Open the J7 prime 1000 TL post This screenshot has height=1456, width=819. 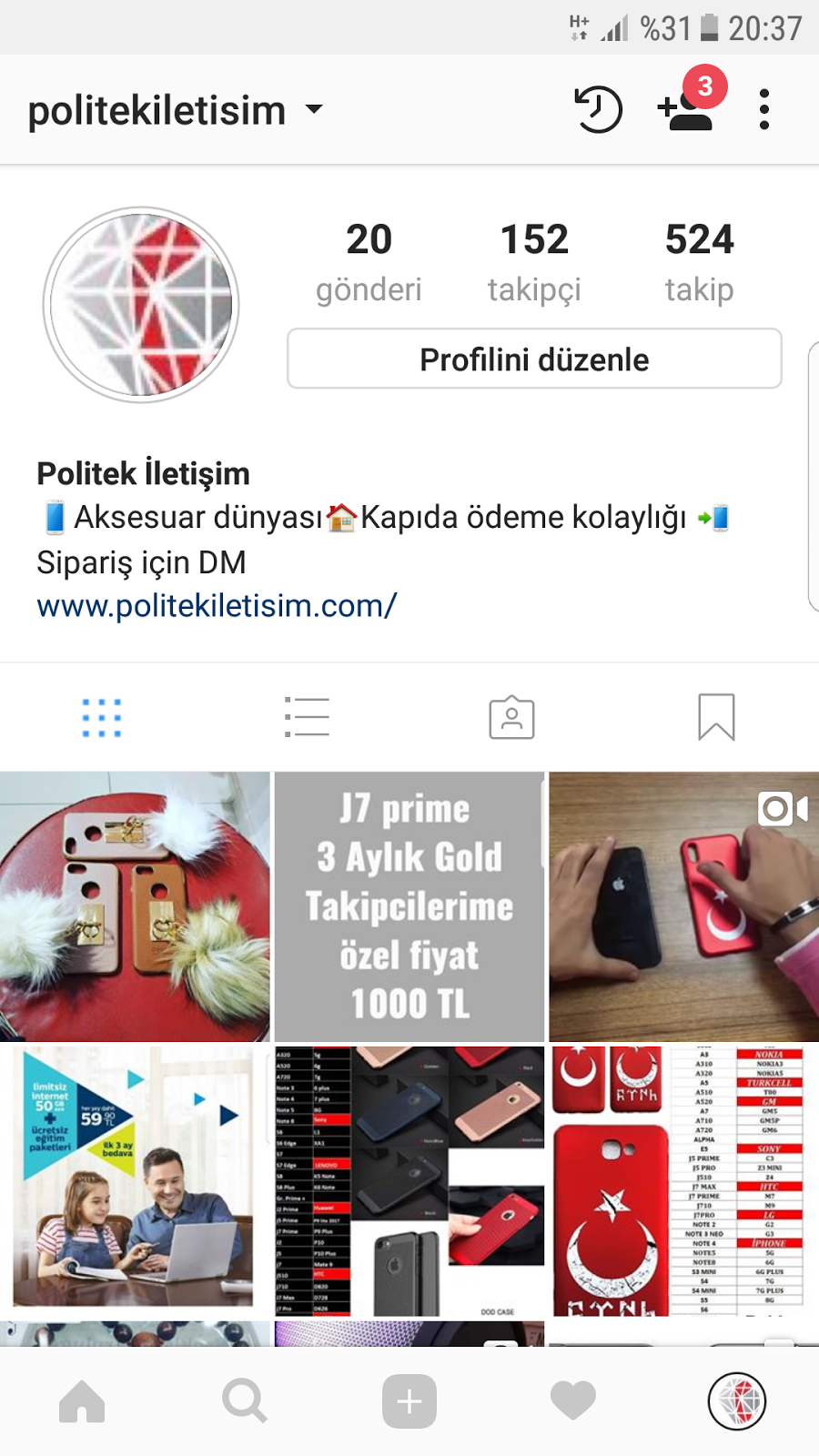(409, 906)
